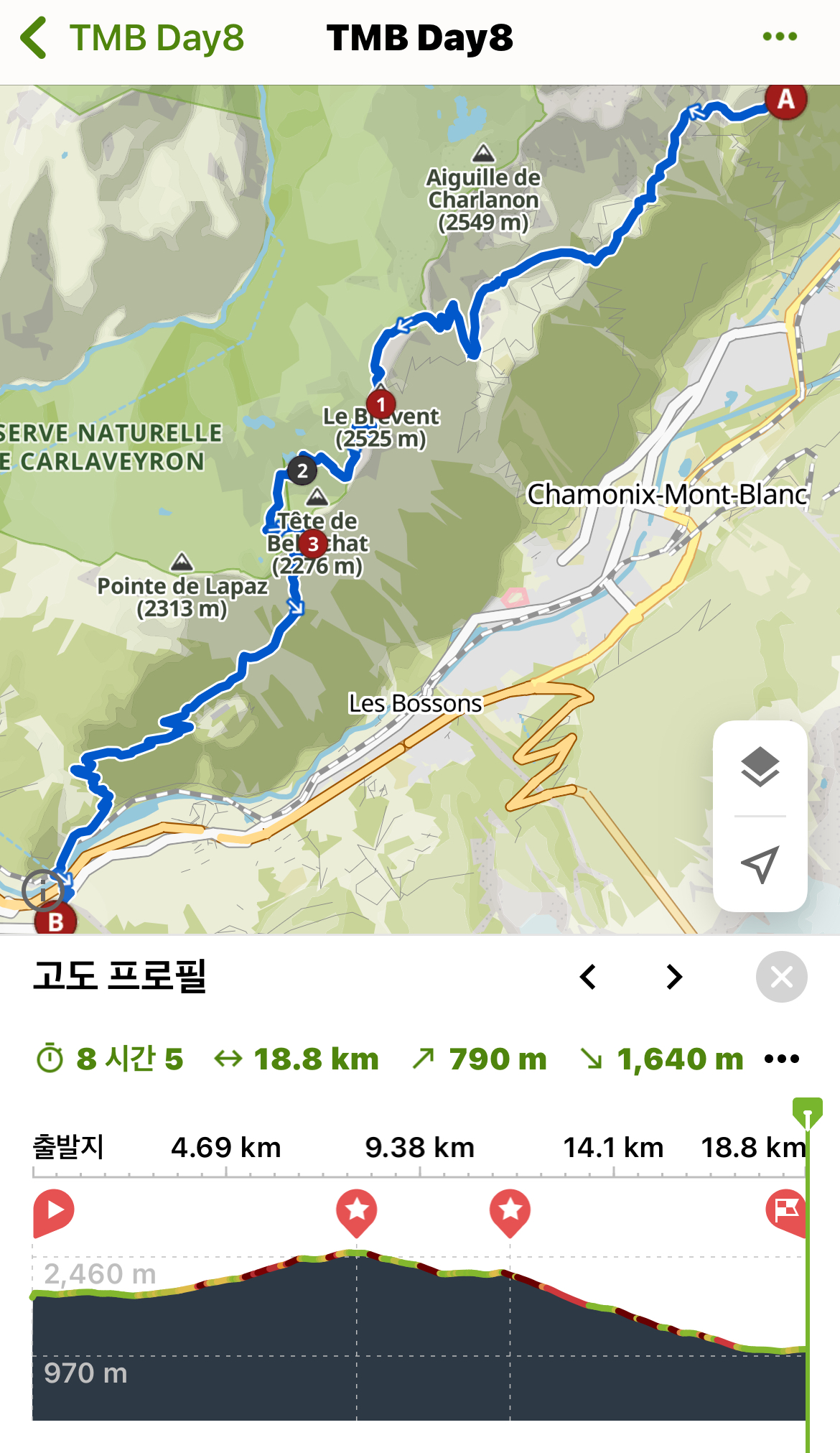Go back to TMB Day8
The width and height of the screenshot is (840, 1453).
(x=133, y=38)
